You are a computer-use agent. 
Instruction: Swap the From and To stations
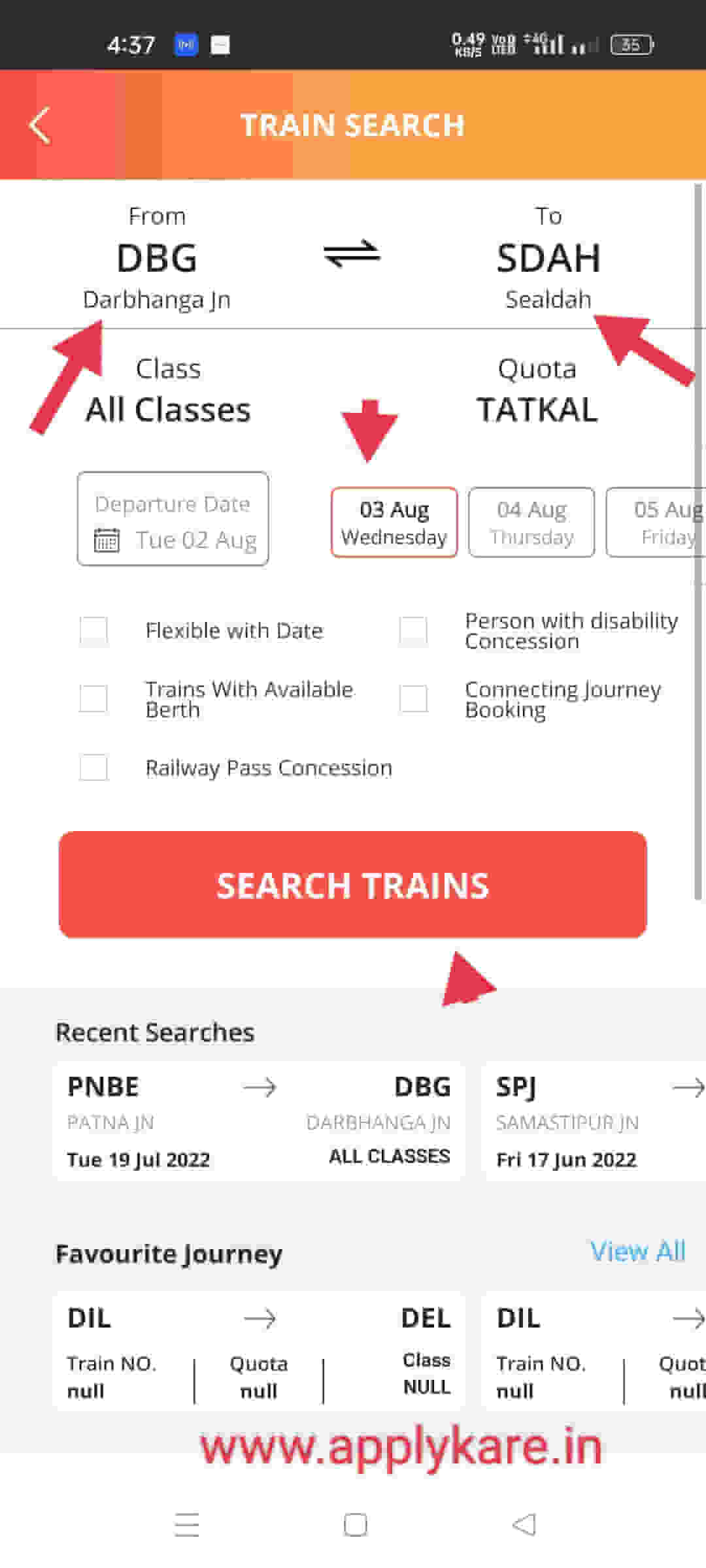[352, 253]
